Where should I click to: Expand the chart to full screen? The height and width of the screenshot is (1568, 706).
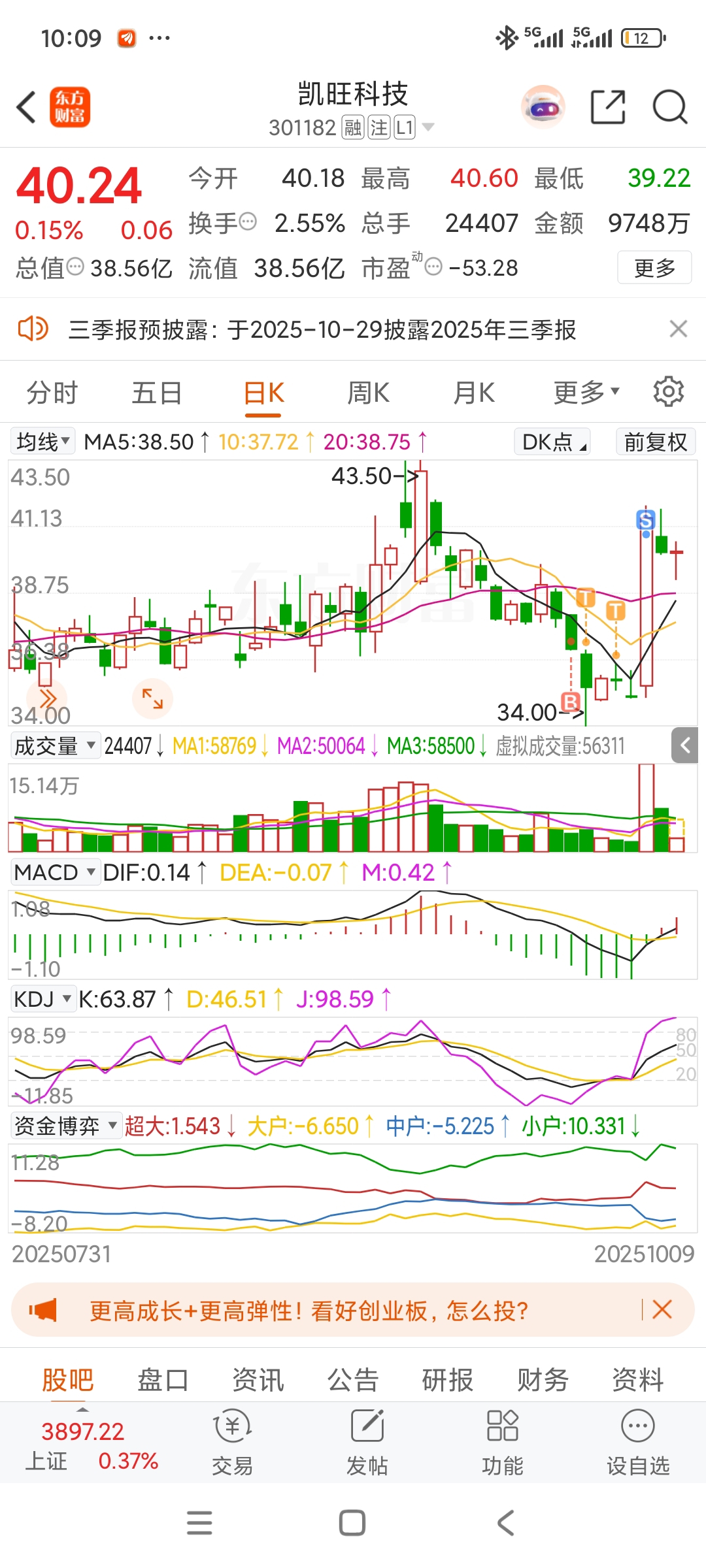pos(152,698)
